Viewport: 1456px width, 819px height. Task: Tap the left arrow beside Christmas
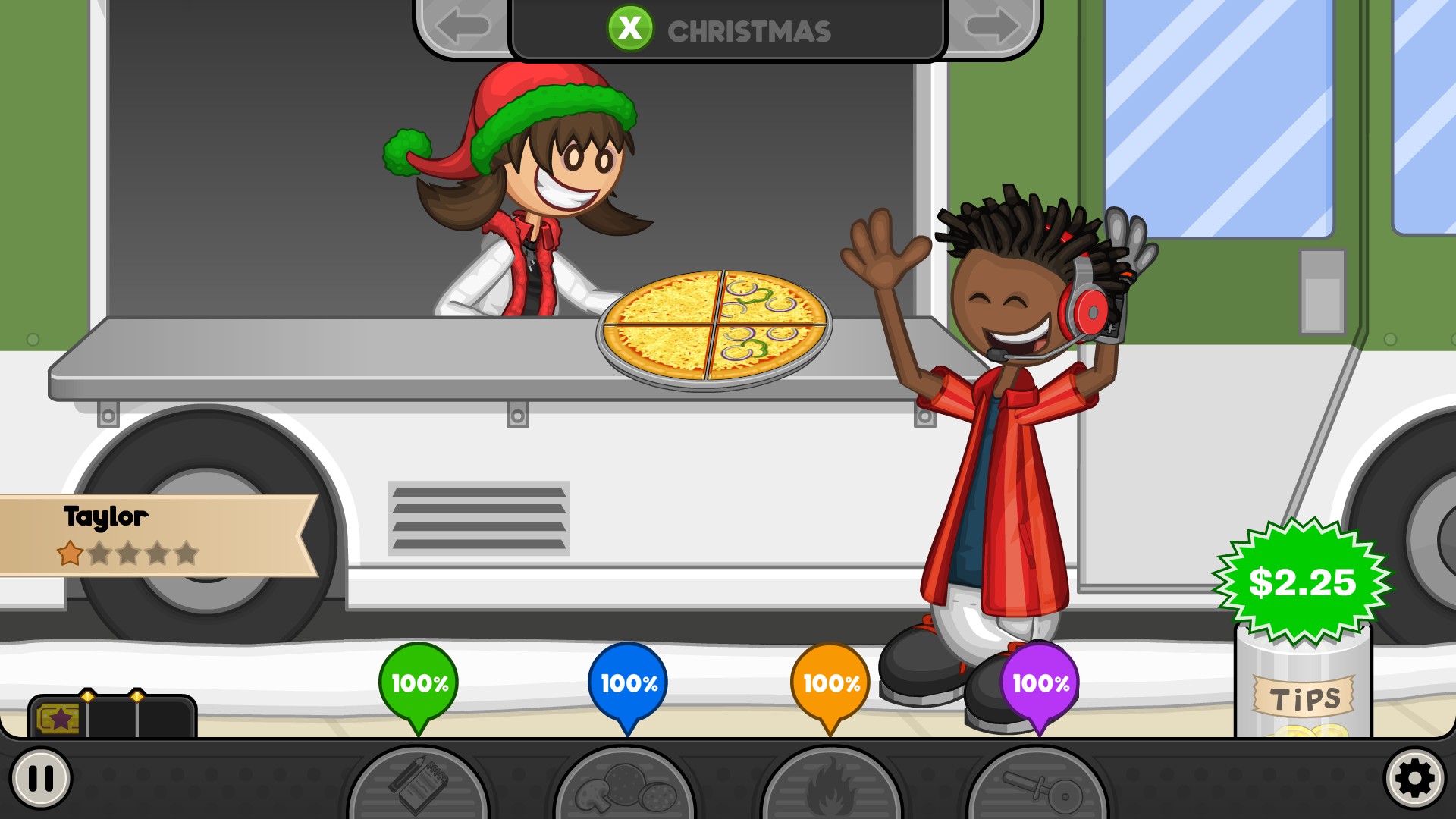[463, 27]
